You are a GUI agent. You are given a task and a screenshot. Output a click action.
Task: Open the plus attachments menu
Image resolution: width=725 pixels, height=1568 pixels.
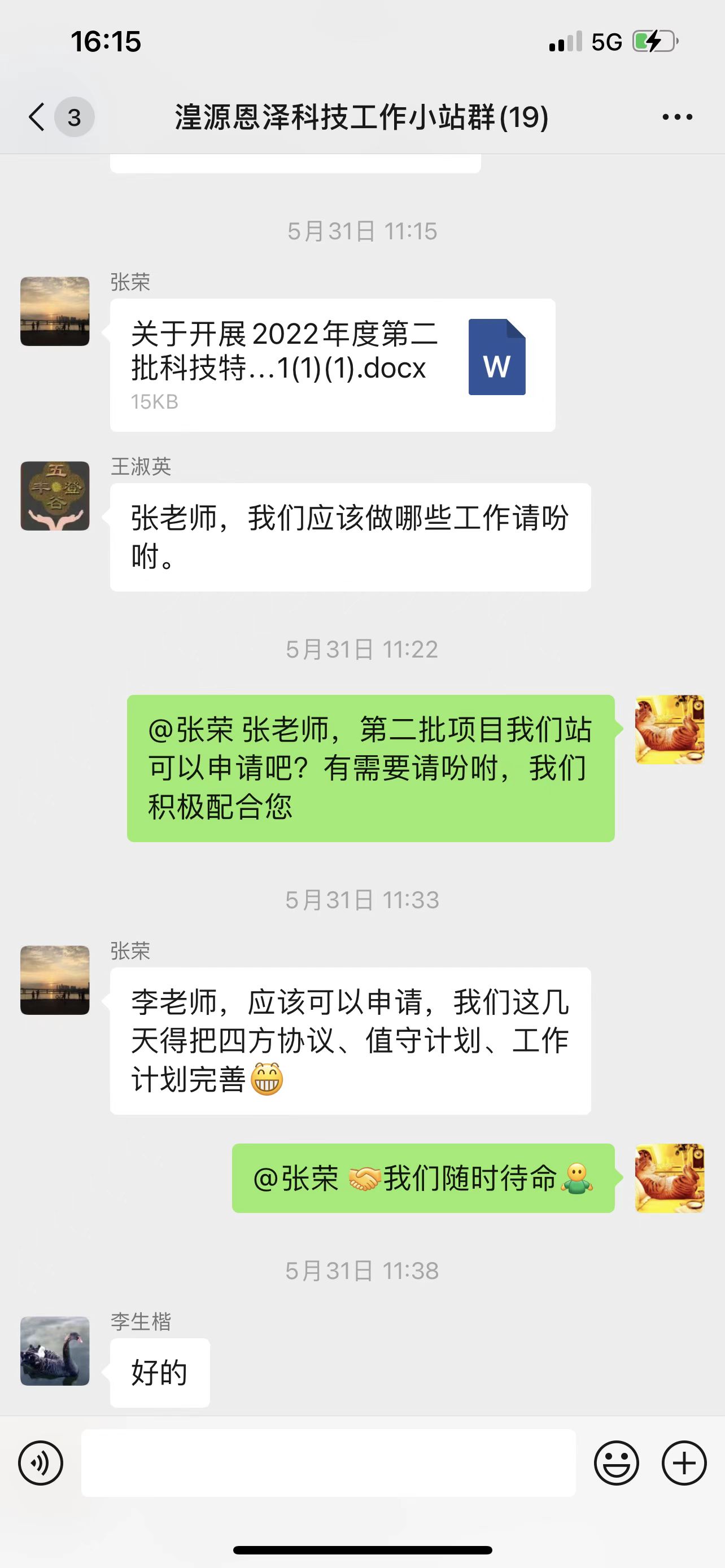[684, 1462]
